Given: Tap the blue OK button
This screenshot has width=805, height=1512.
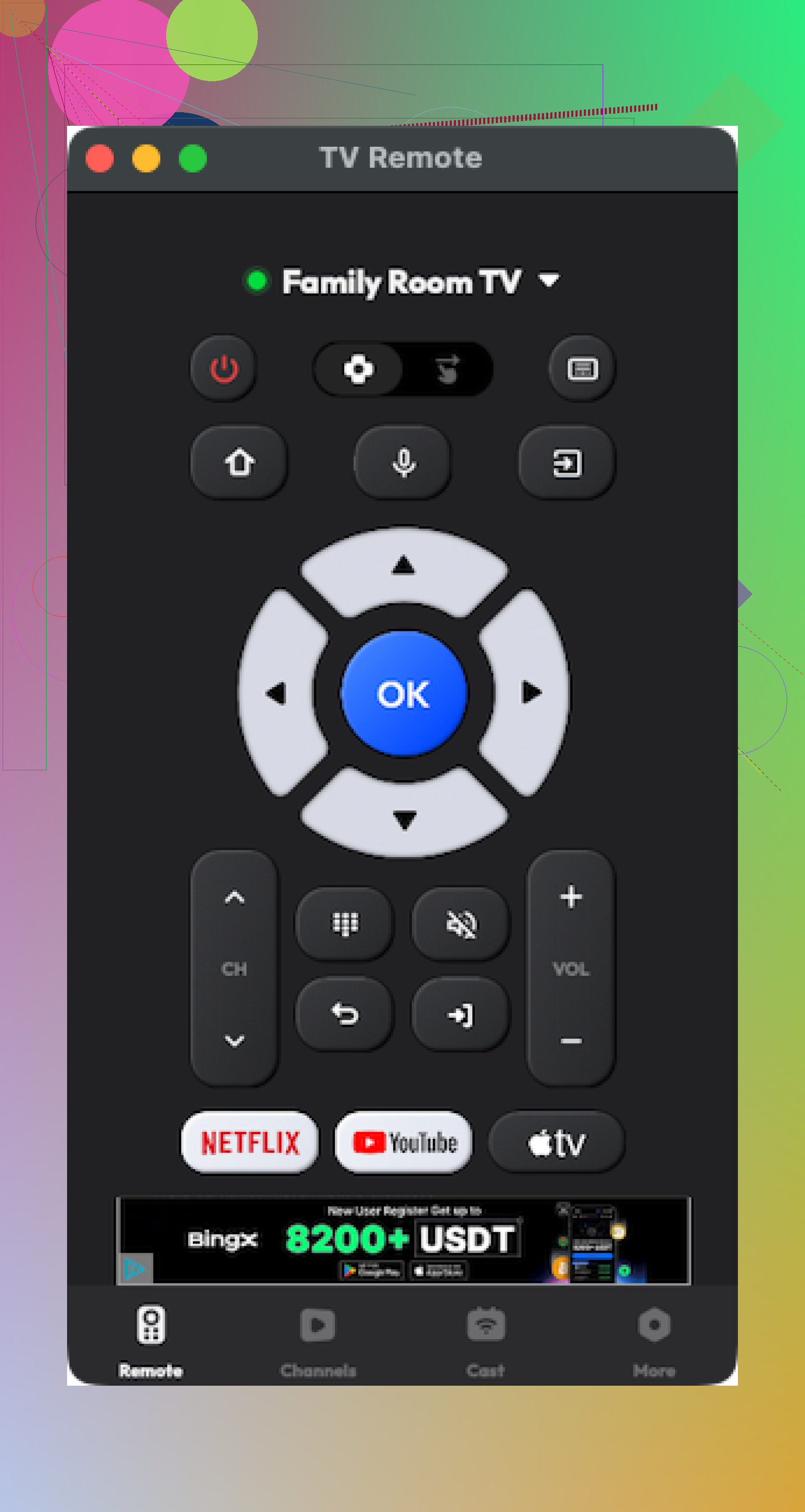Looking at the screenshot, I should coord(404,693).
